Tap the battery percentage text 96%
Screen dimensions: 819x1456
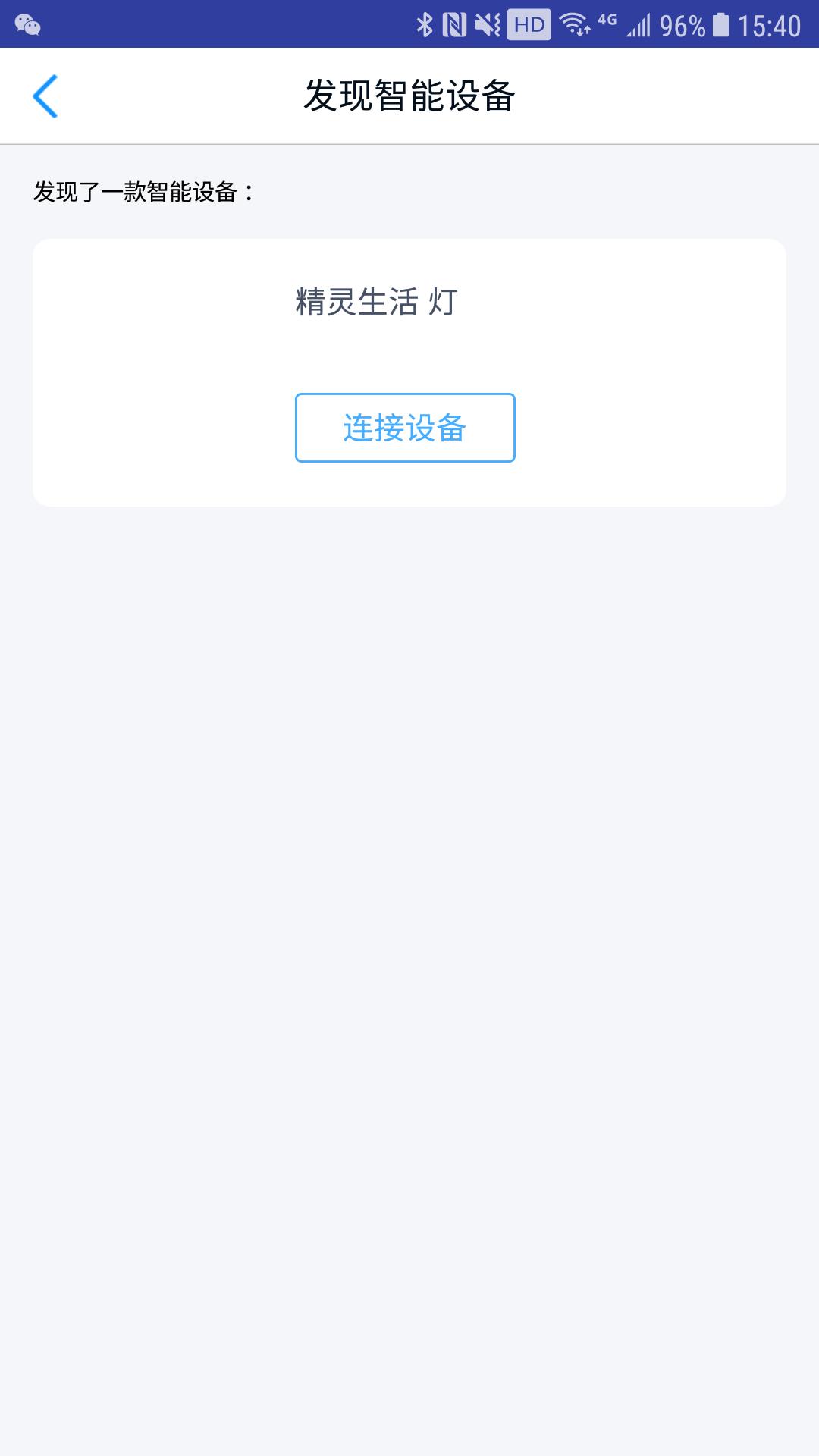coord(685,23)
